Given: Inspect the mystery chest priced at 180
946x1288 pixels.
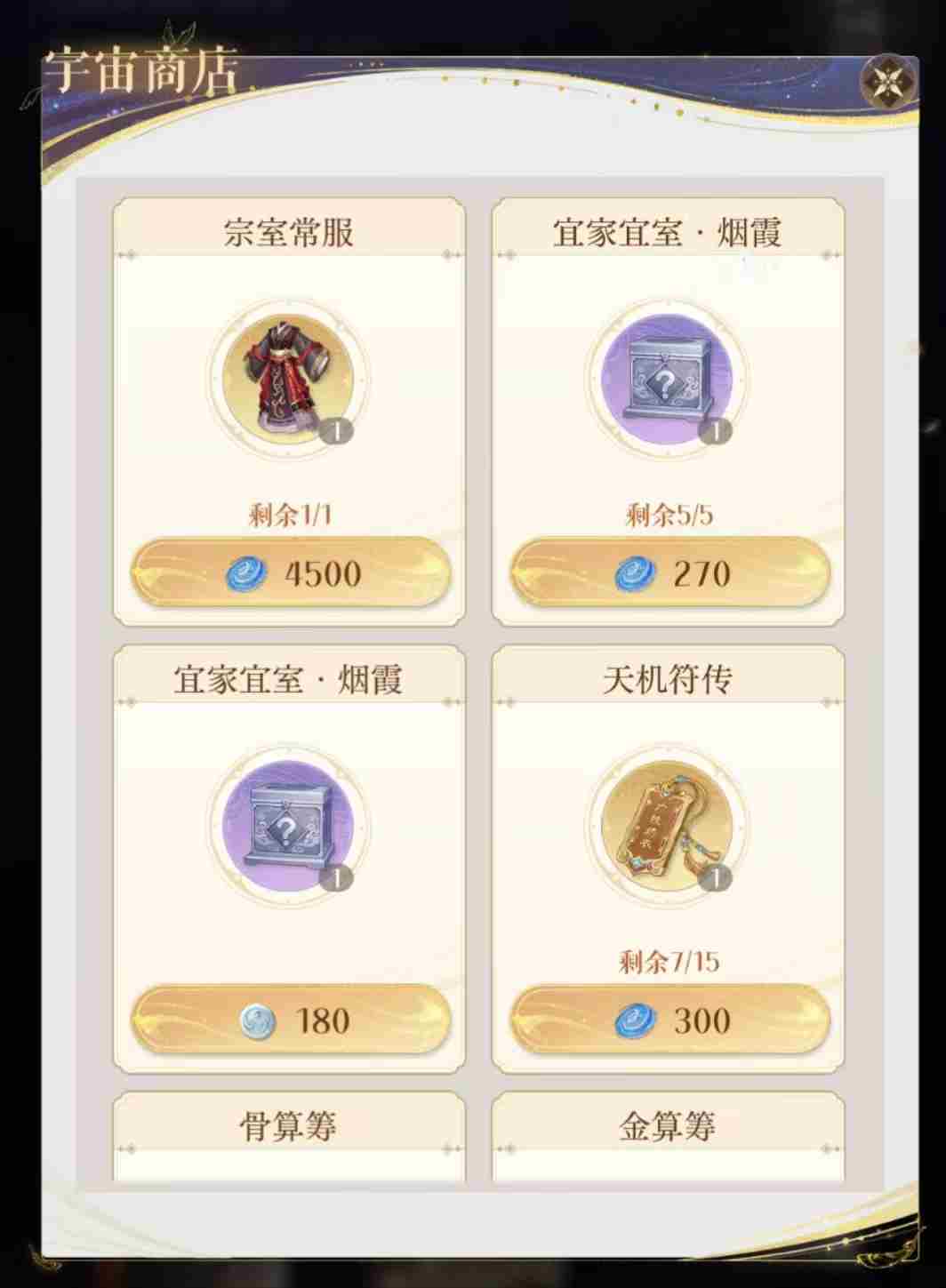Looking at the screenshot, I should point(288,827).
